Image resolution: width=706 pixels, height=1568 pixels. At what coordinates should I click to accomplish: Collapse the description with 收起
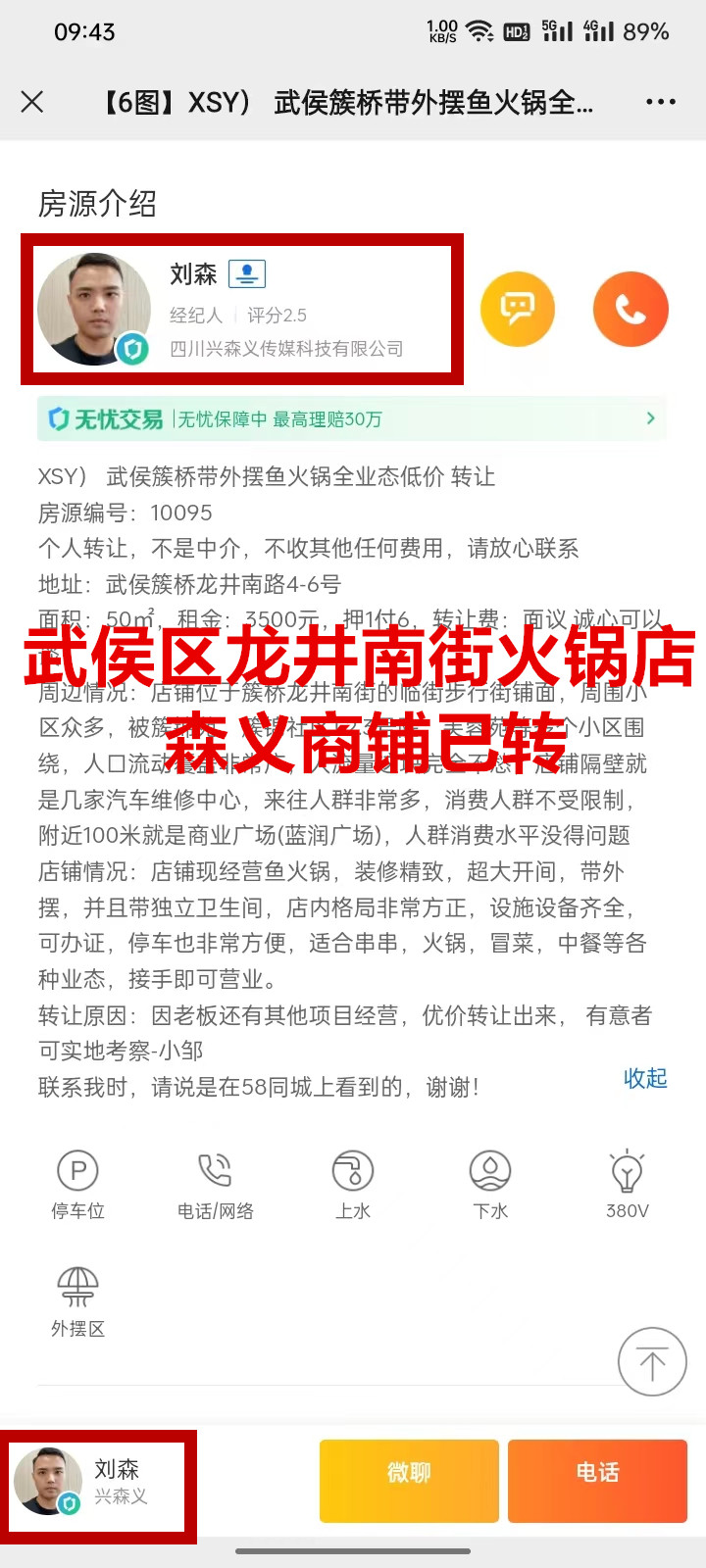click(x=644, y=1078)
